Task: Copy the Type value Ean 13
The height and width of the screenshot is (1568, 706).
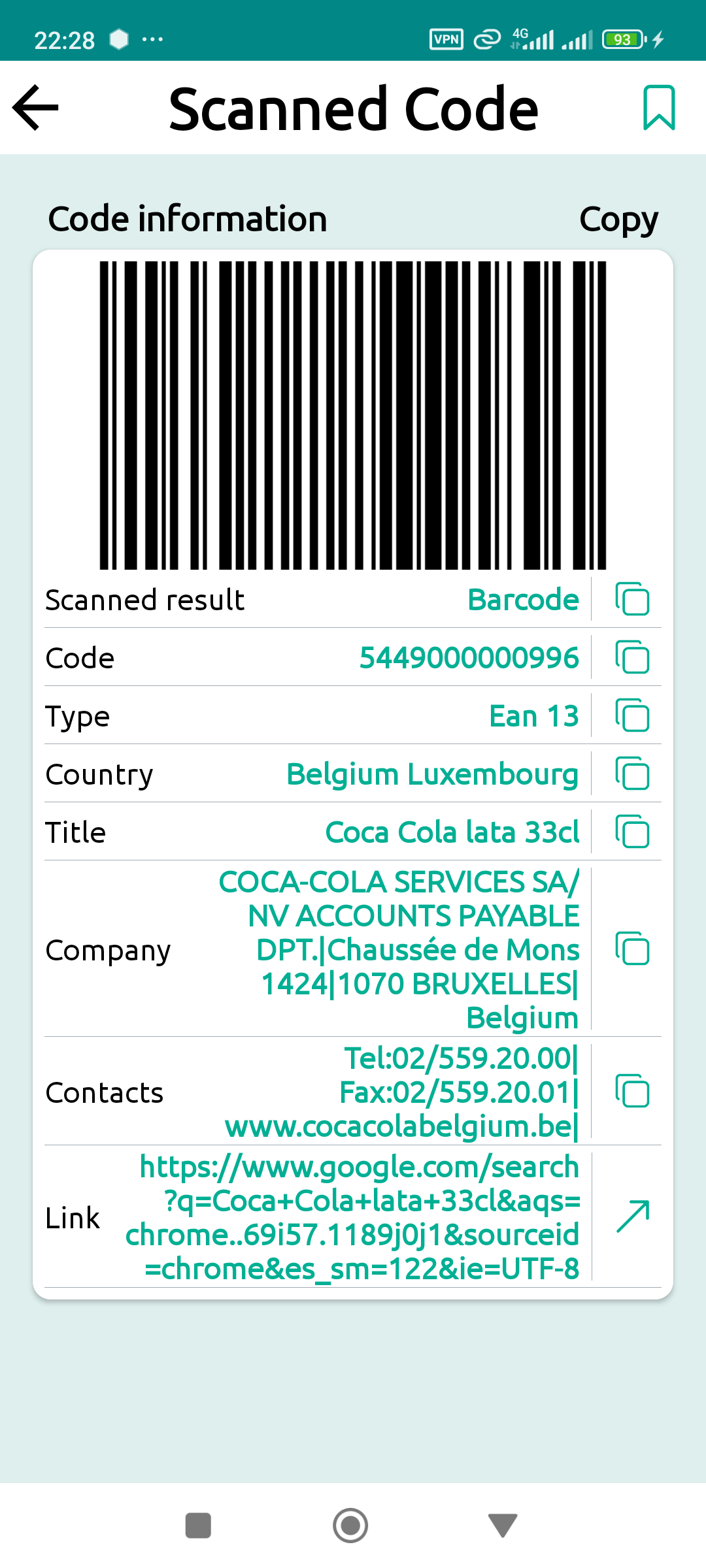Action: click(632, 715)
